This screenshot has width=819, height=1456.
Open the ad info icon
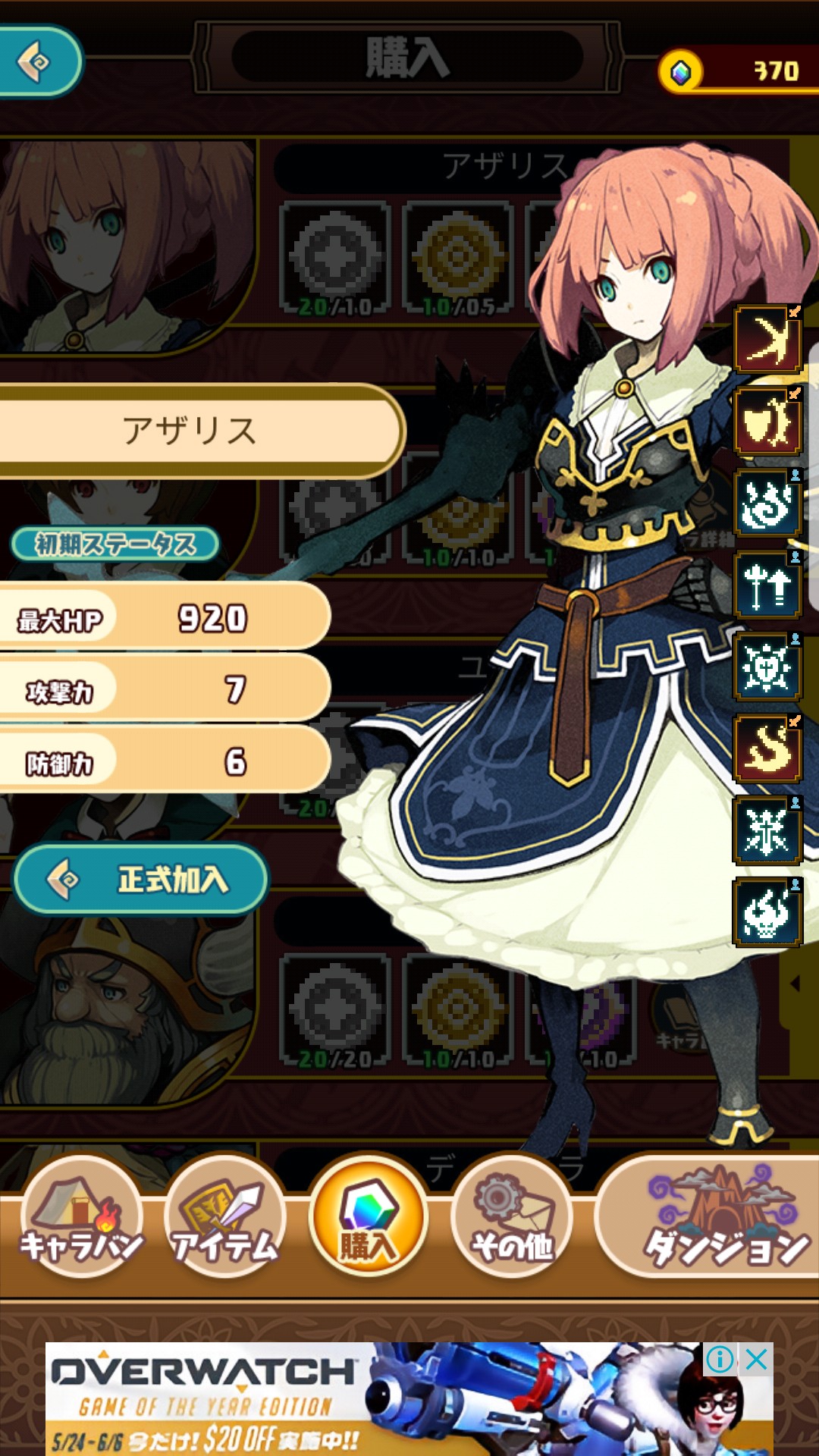pos(720,1360)
